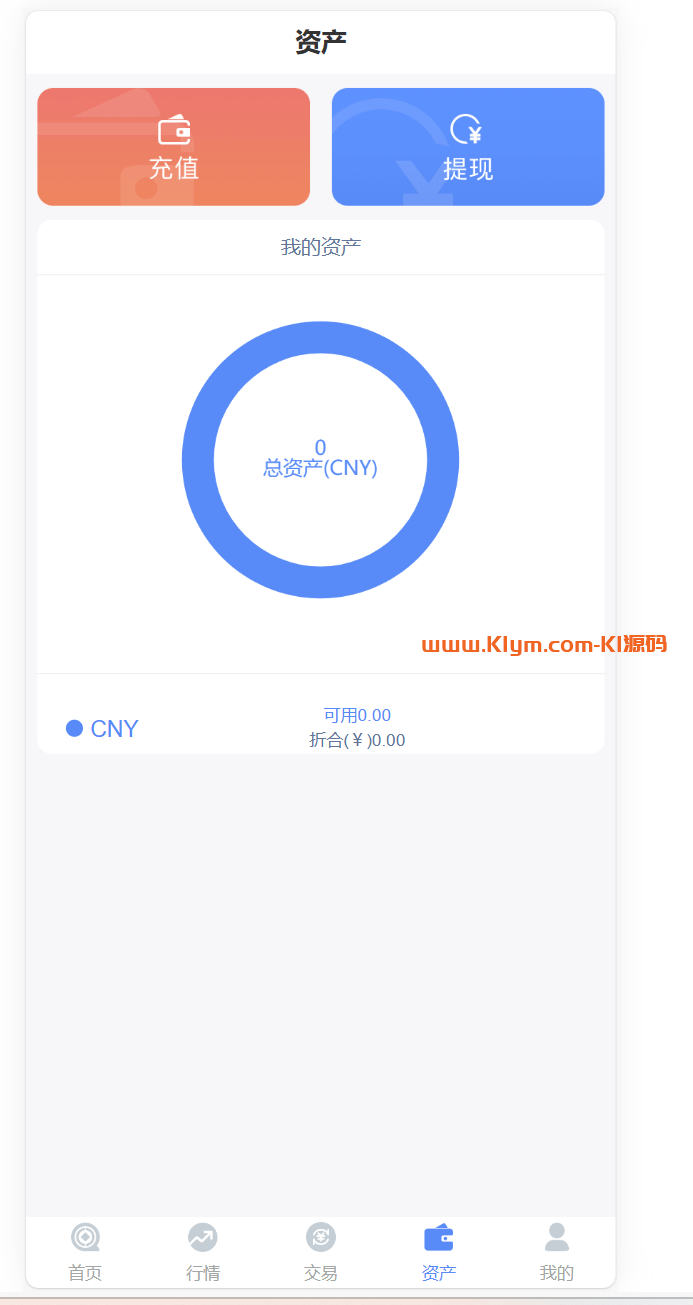
Task: Select the 交易 trade tab
Action: click(321, 1251)
